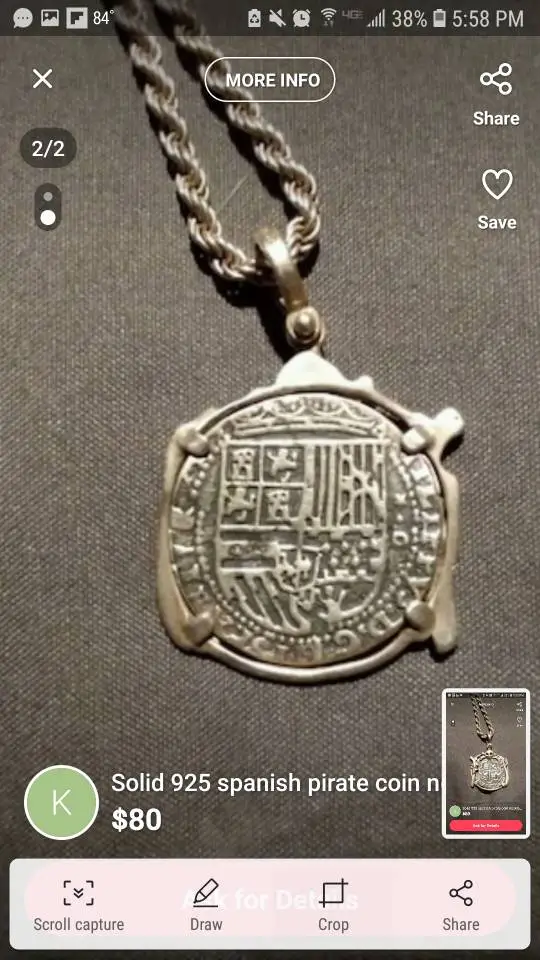The image size is (540, 960).
Task: Share this listing from the top icon
Action: click(x=496, y=94)
